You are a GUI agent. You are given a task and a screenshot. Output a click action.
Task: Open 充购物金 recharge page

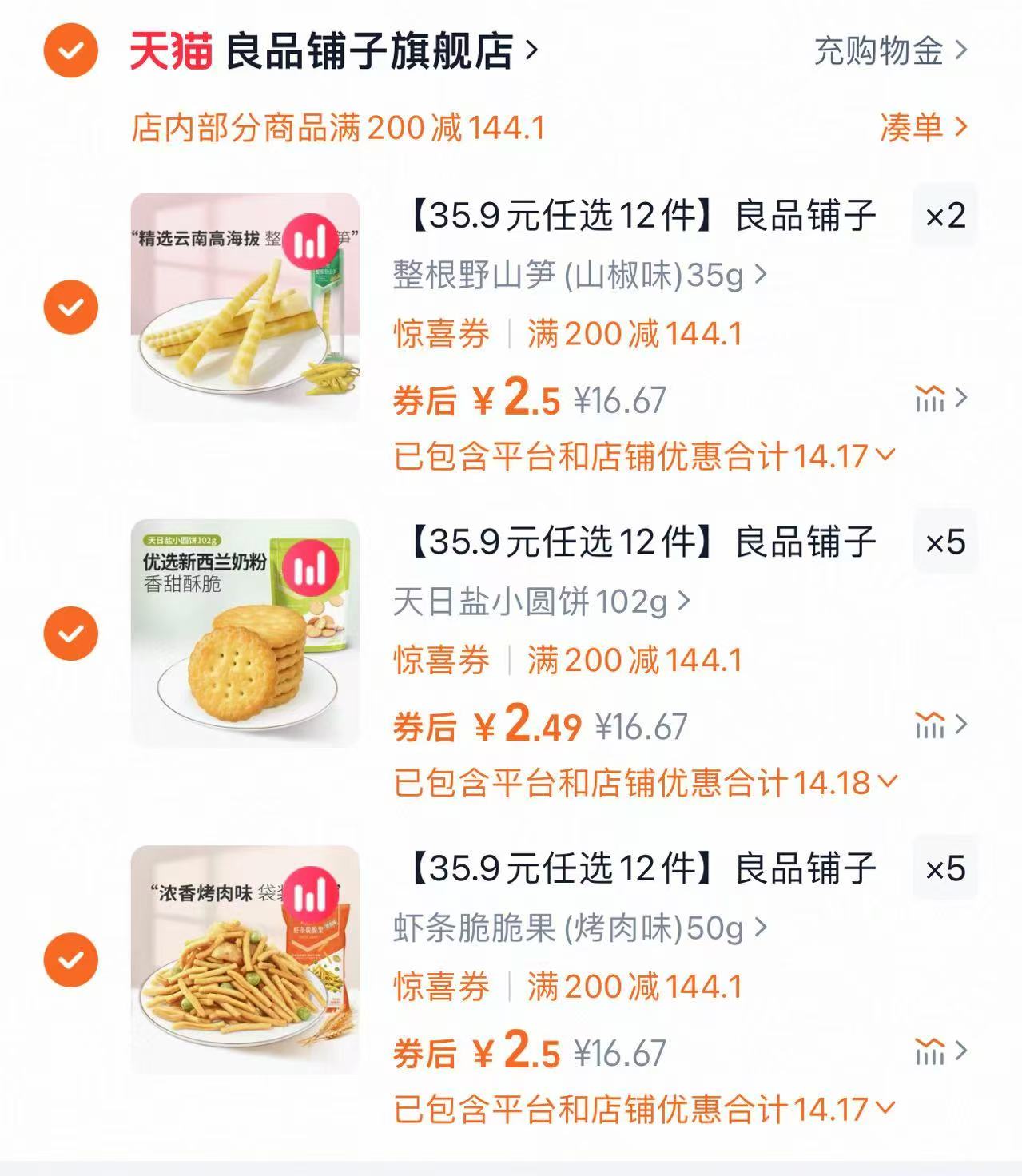(x=879, y=51)
